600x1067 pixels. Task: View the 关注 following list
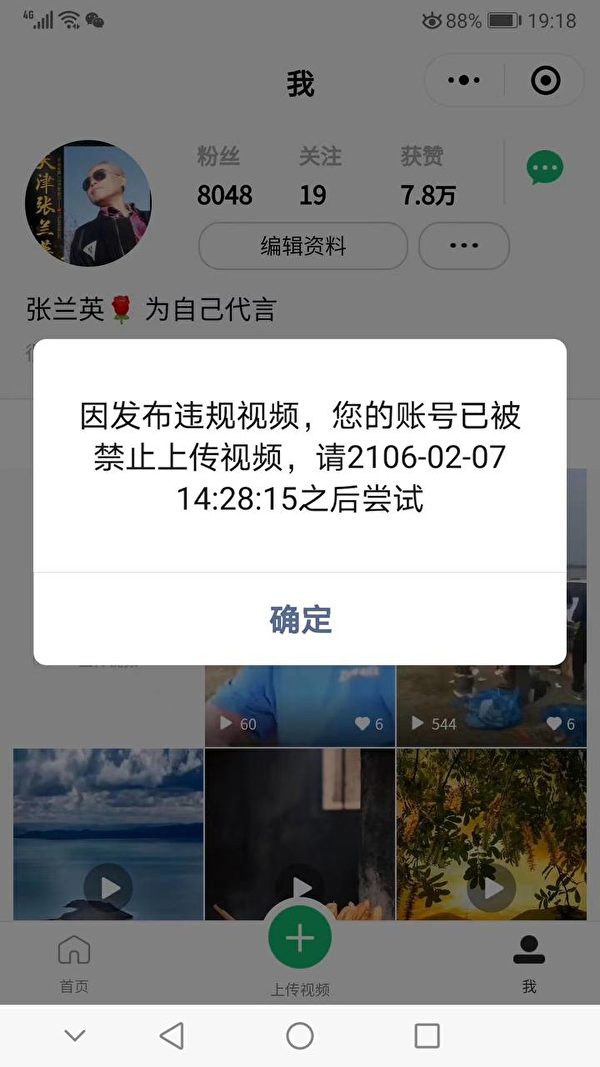tap(318, 176)
